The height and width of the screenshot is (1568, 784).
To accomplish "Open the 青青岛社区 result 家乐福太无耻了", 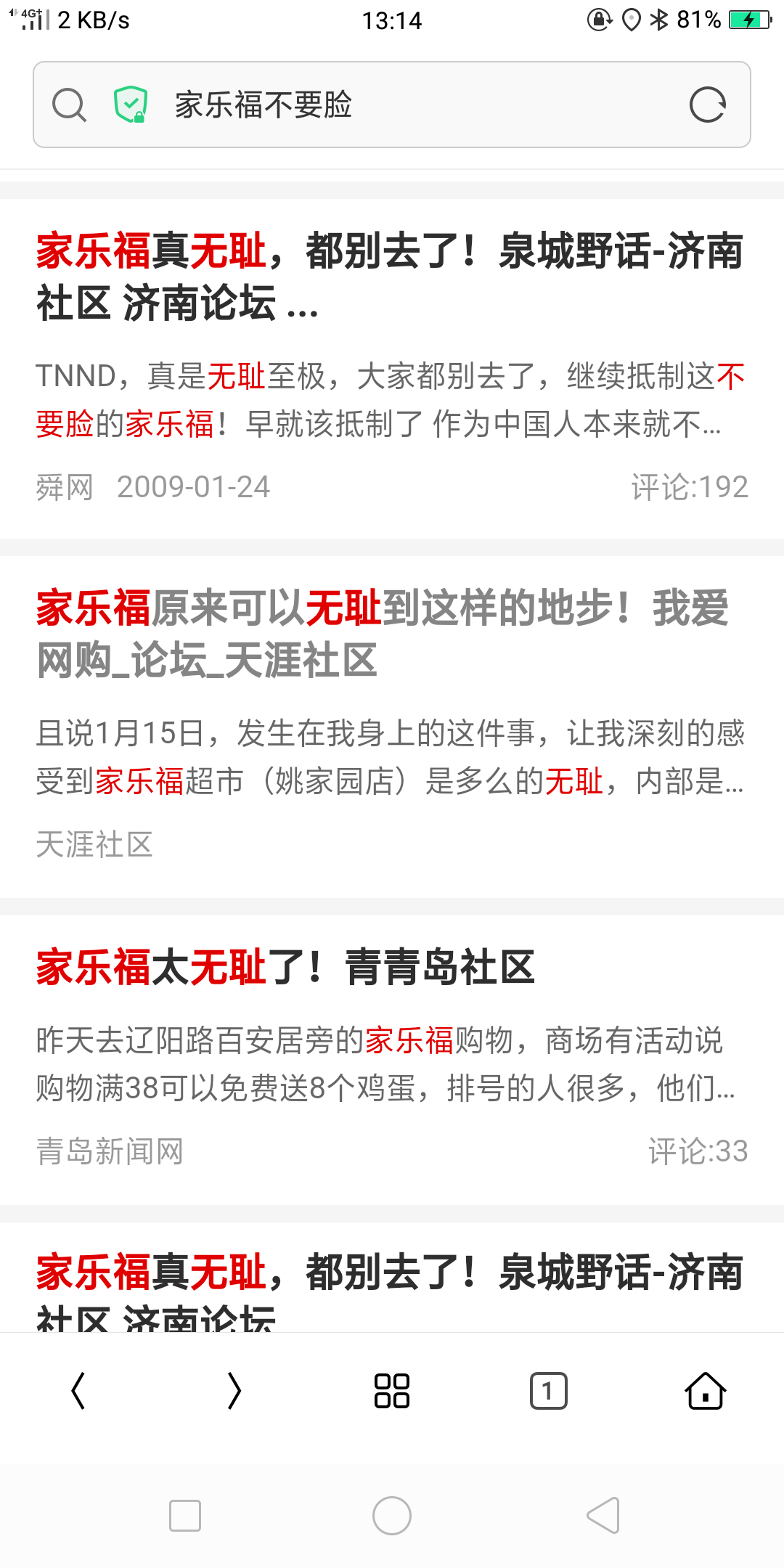I will click(x=286, y=968).
